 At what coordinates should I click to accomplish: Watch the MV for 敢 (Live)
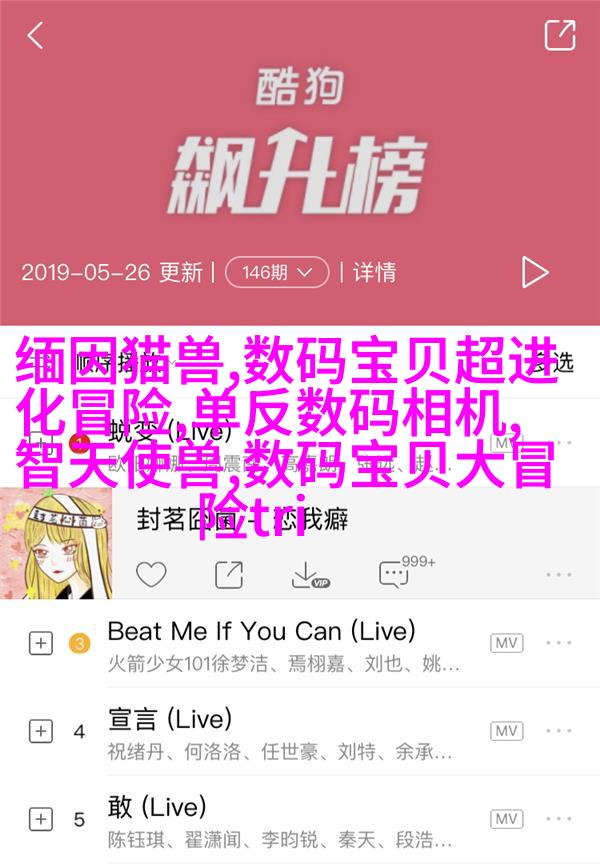point(506,818)
